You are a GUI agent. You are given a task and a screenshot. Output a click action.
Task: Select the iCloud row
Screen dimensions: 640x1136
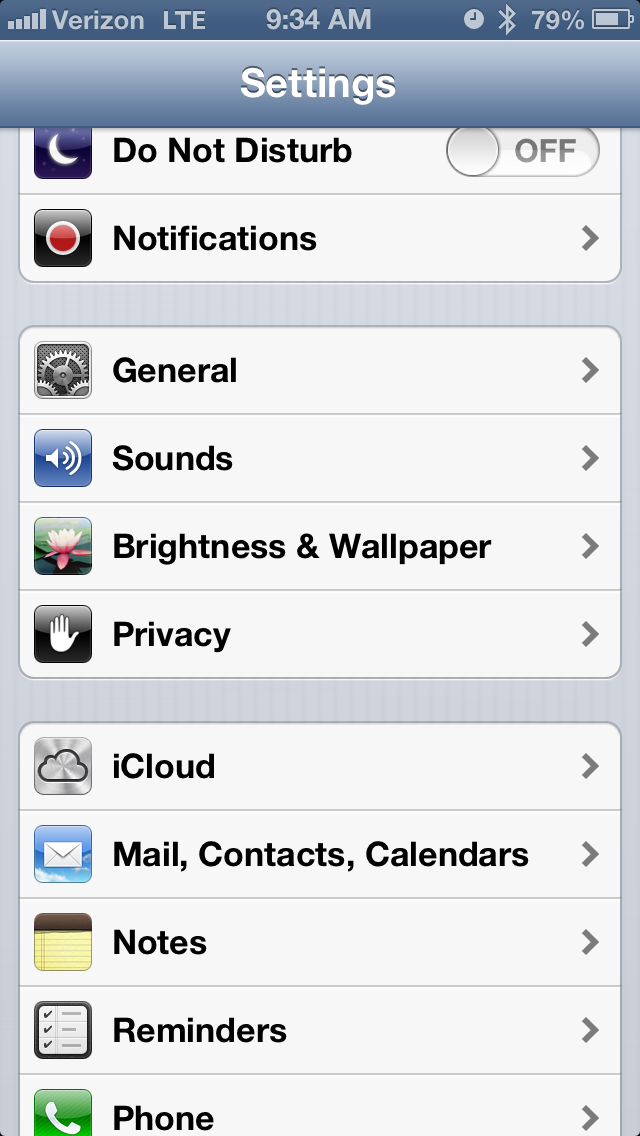pyautogui.click(x=320, y=767)
